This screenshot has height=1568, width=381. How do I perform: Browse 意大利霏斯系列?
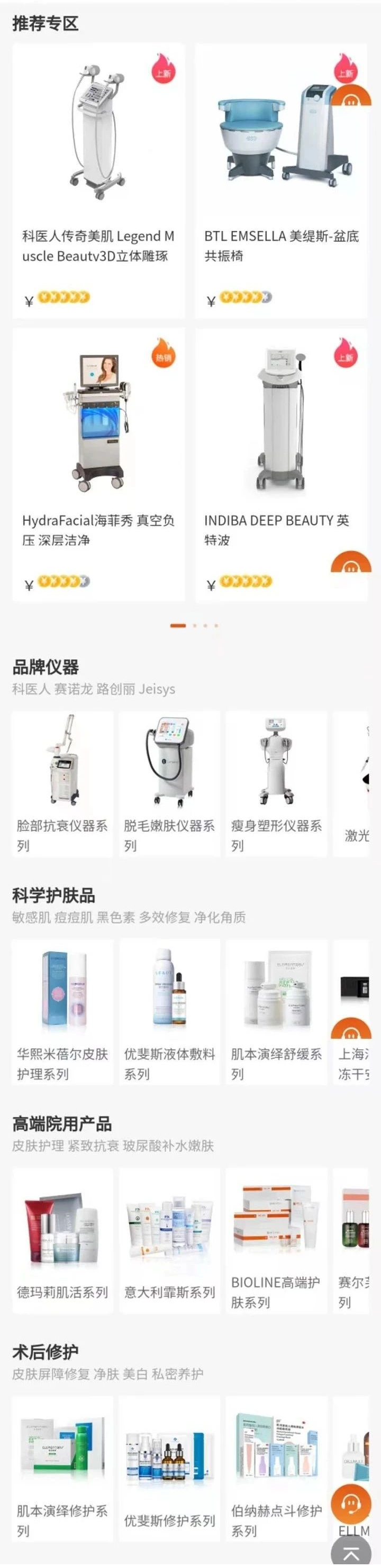(169, 1240)
